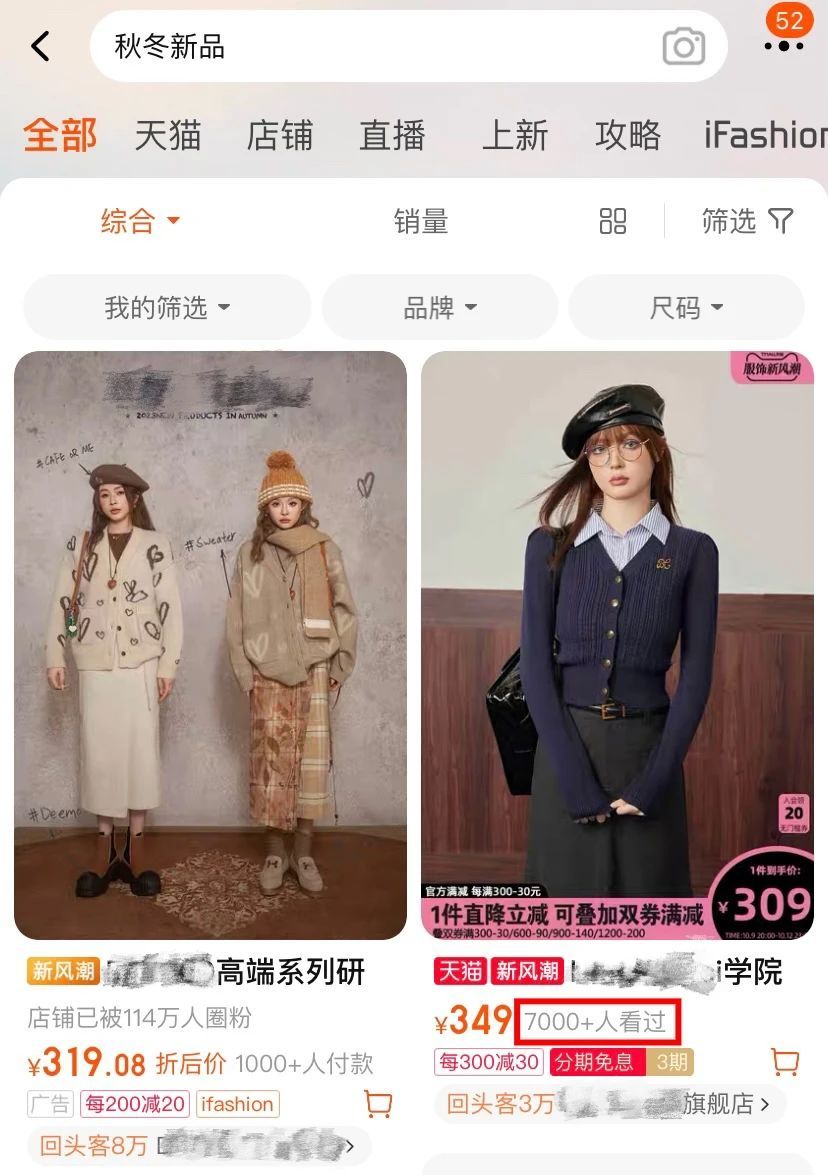Add the ¥349 item to cart
The image size is (828, 1175).
pos(785,1061)
